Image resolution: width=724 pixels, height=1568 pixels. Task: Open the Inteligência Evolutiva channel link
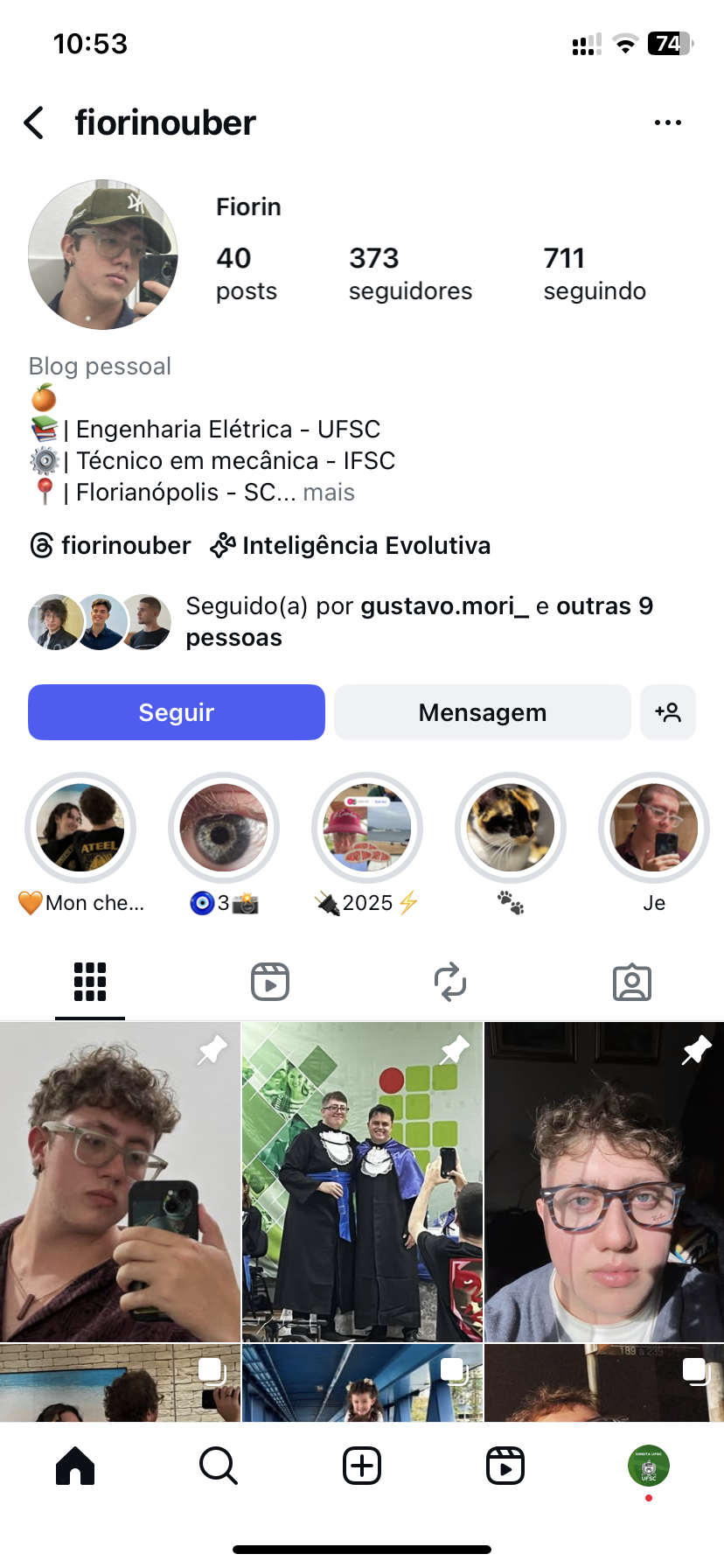tap(351, 546)
